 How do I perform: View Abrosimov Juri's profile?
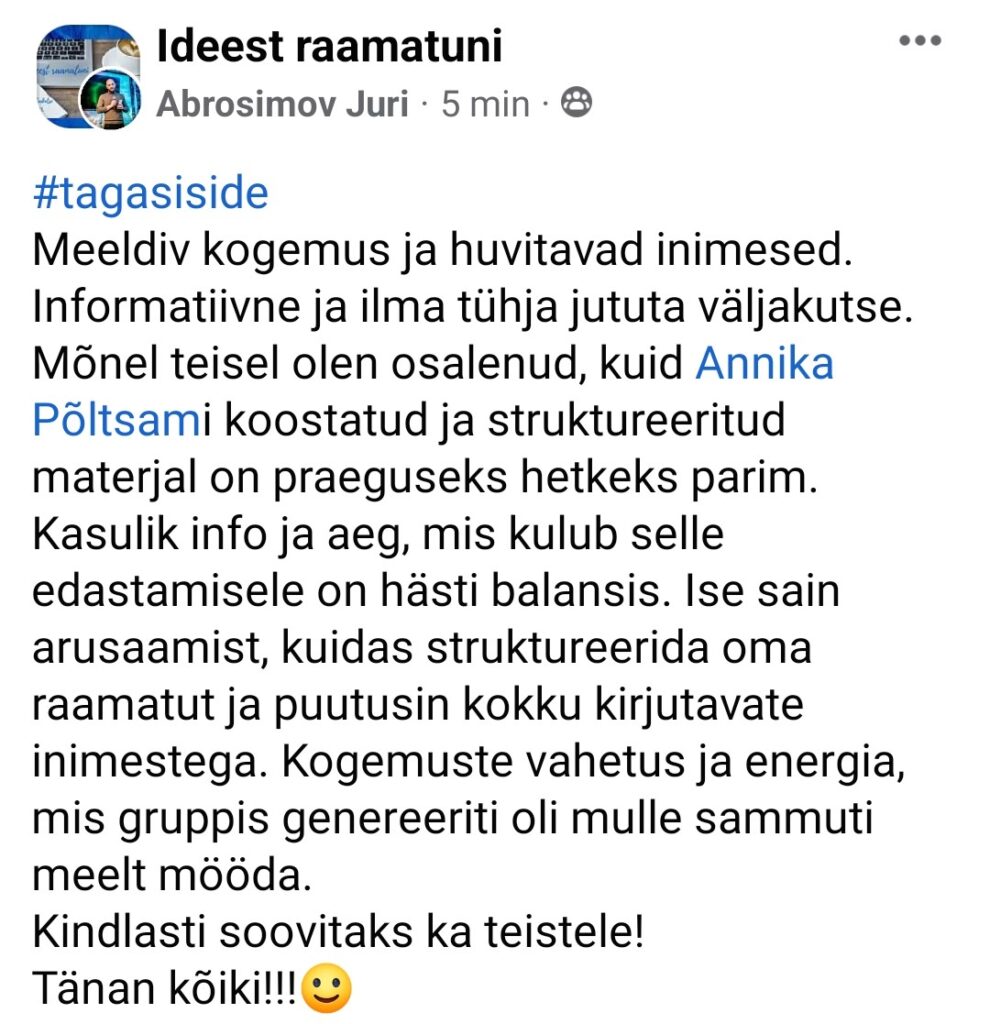[282, 104]
